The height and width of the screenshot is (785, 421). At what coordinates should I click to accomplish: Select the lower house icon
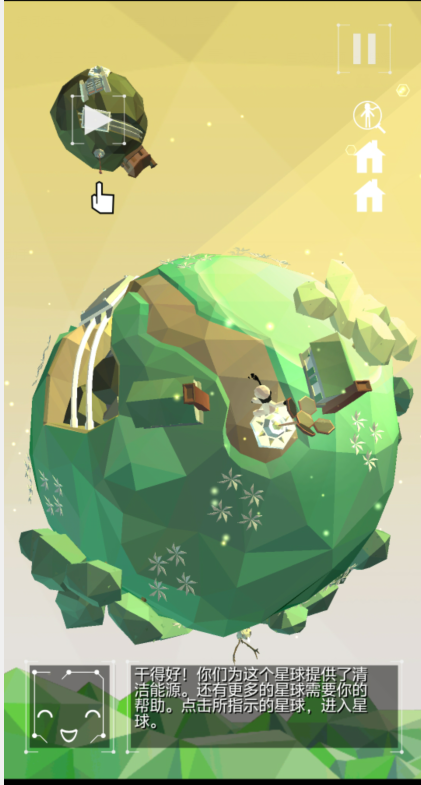(369, 195)
